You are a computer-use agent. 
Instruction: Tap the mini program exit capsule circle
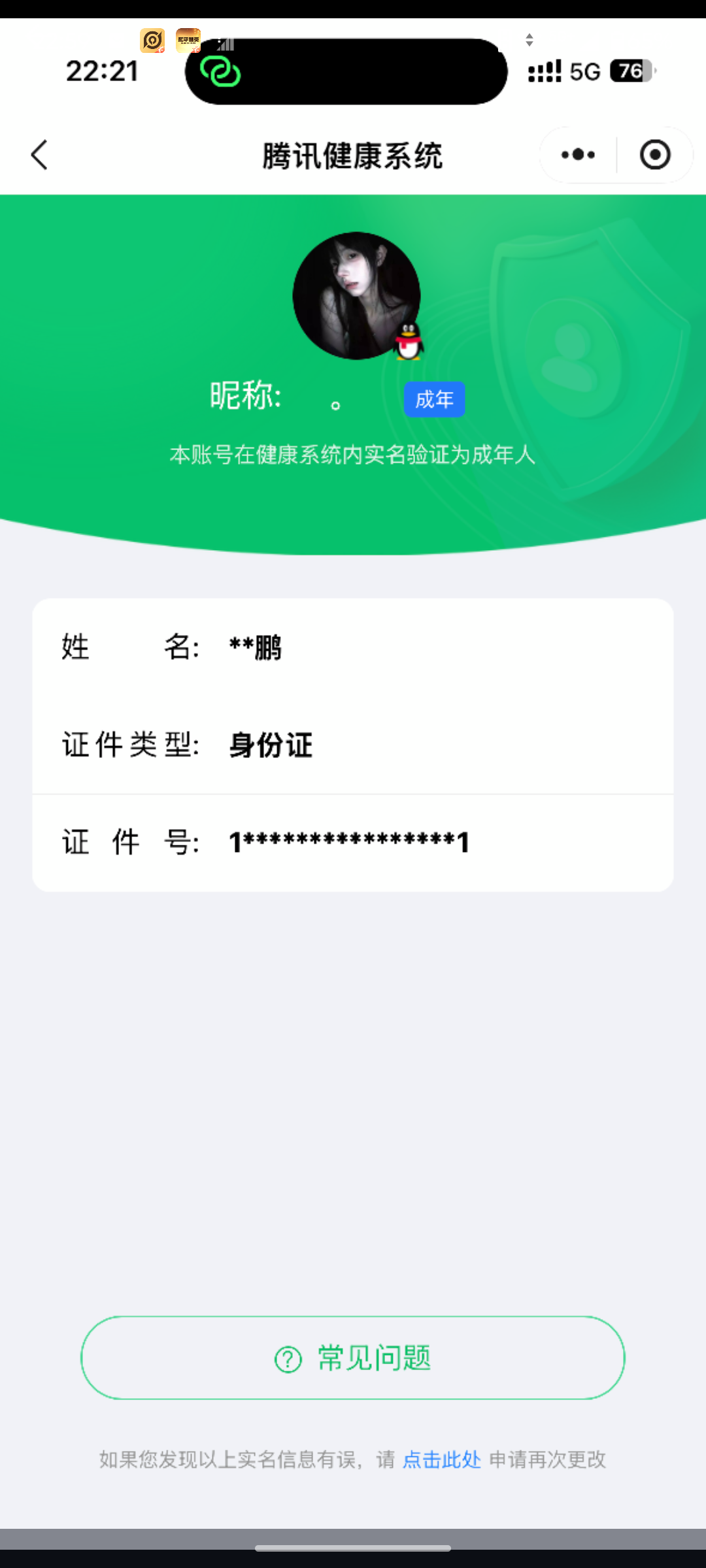[654, 155]
